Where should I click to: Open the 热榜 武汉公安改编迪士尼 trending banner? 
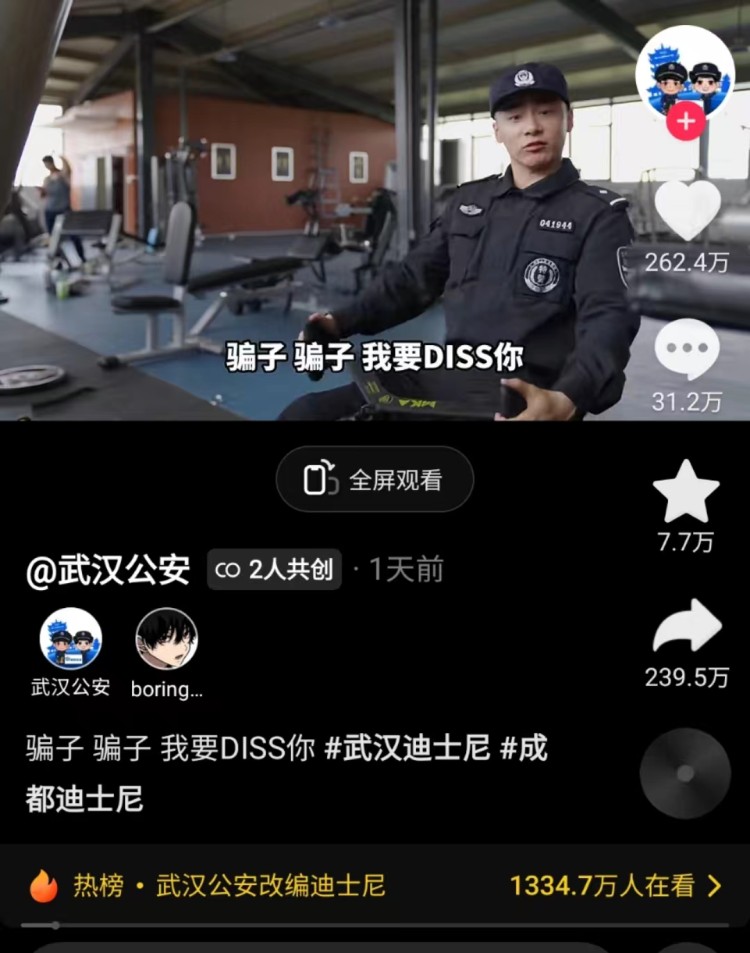375,885
